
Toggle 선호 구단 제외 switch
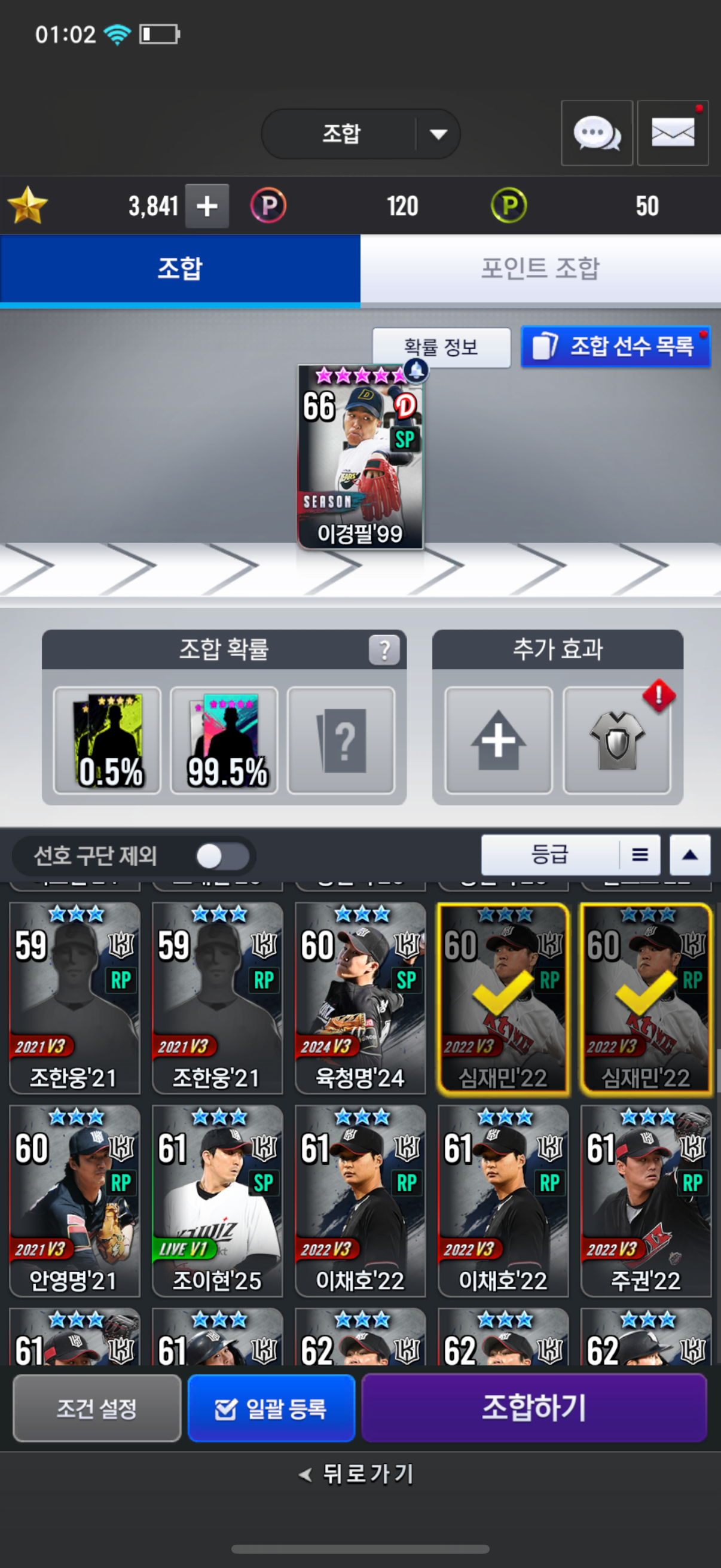pos(222,857)
